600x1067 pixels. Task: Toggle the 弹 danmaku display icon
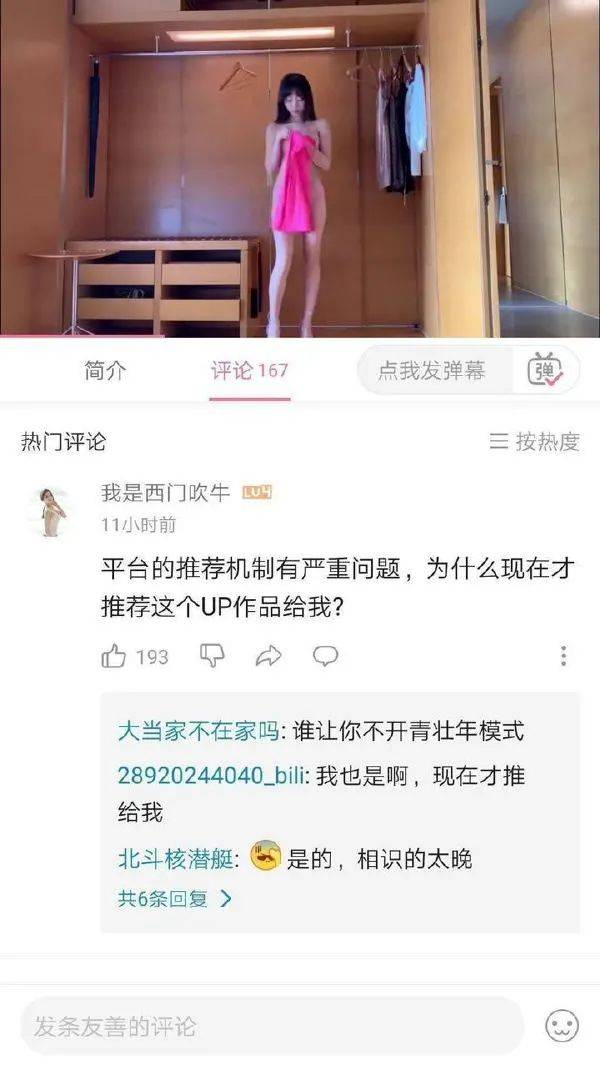pyautogui.click(x=545, y=371)
